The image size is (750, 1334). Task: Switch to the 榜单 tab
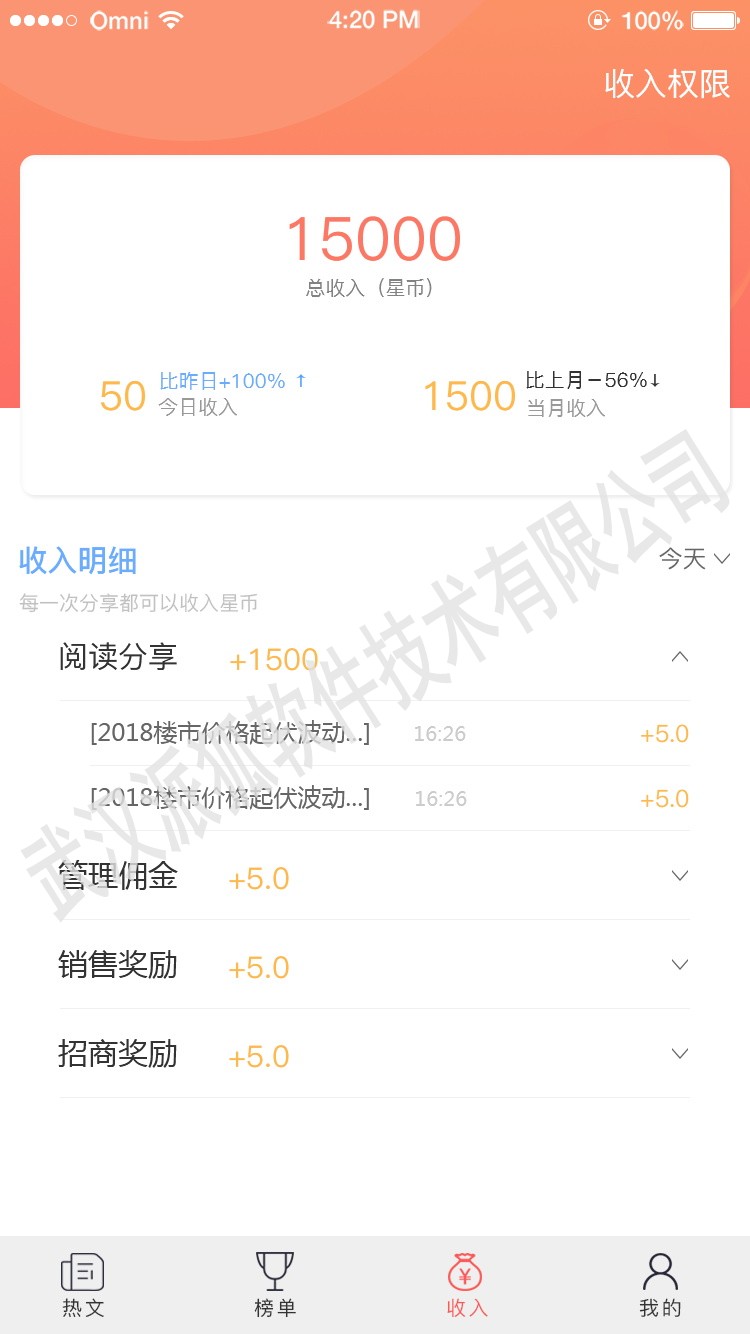[x=275, y=1285]
